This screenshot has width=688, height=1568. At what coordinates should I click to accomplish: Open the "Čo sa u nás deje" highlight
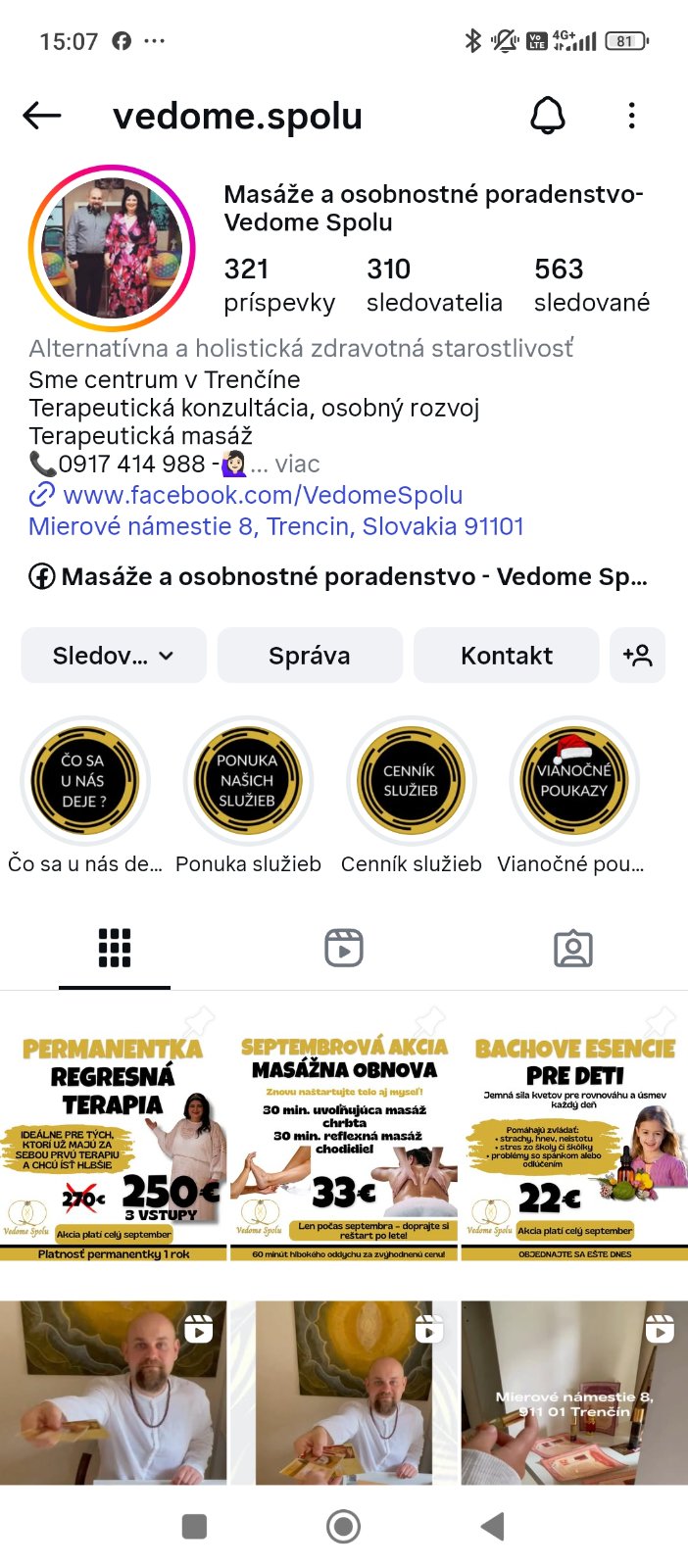pos(85,781)
